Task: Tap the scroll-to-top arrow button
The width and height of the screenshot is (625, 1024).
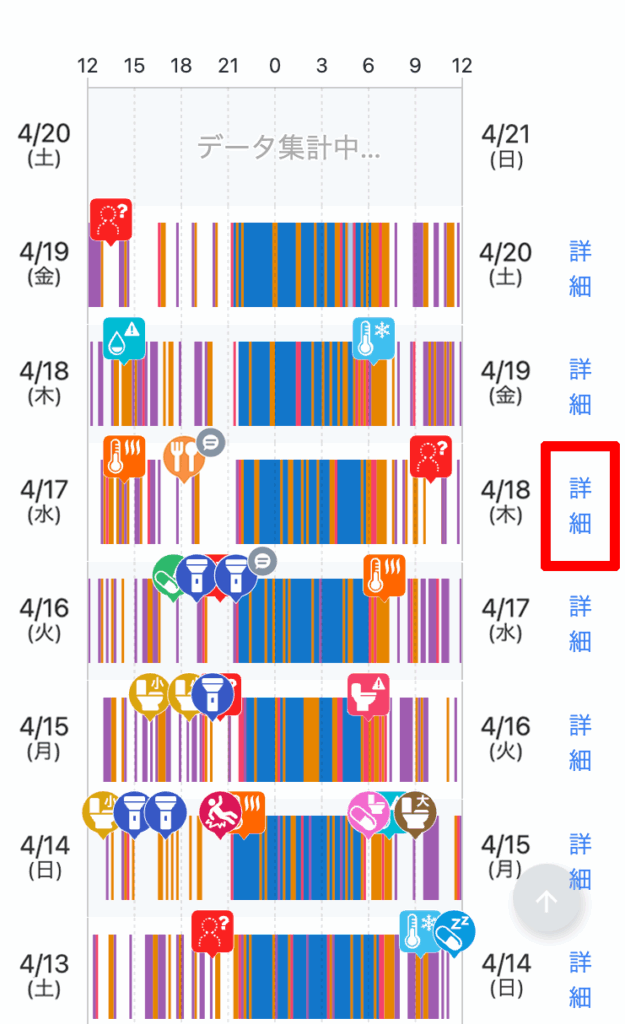Action: pos(546,900)
